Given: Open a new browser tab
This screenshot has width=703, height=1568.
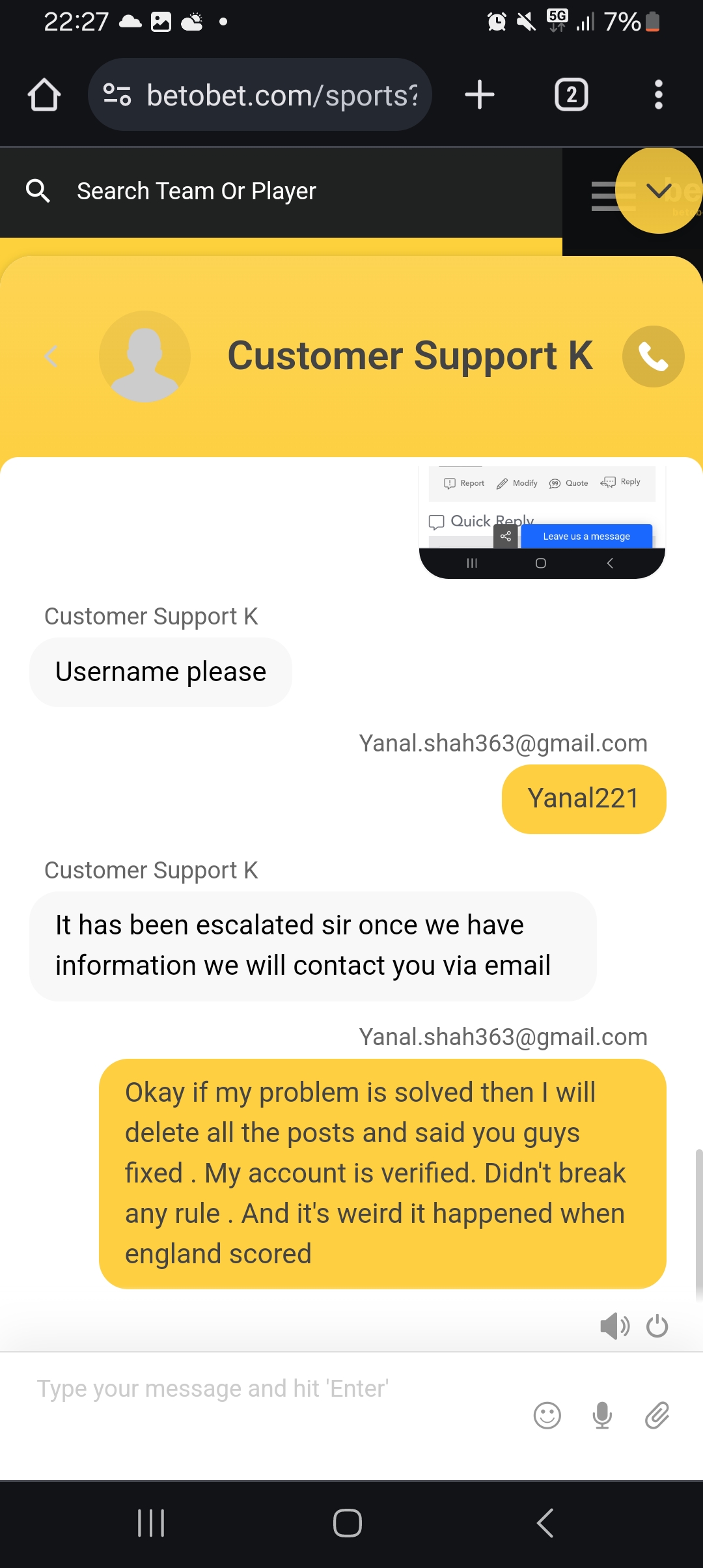Looking at the screenshot, I should click(x=480, y=95).
